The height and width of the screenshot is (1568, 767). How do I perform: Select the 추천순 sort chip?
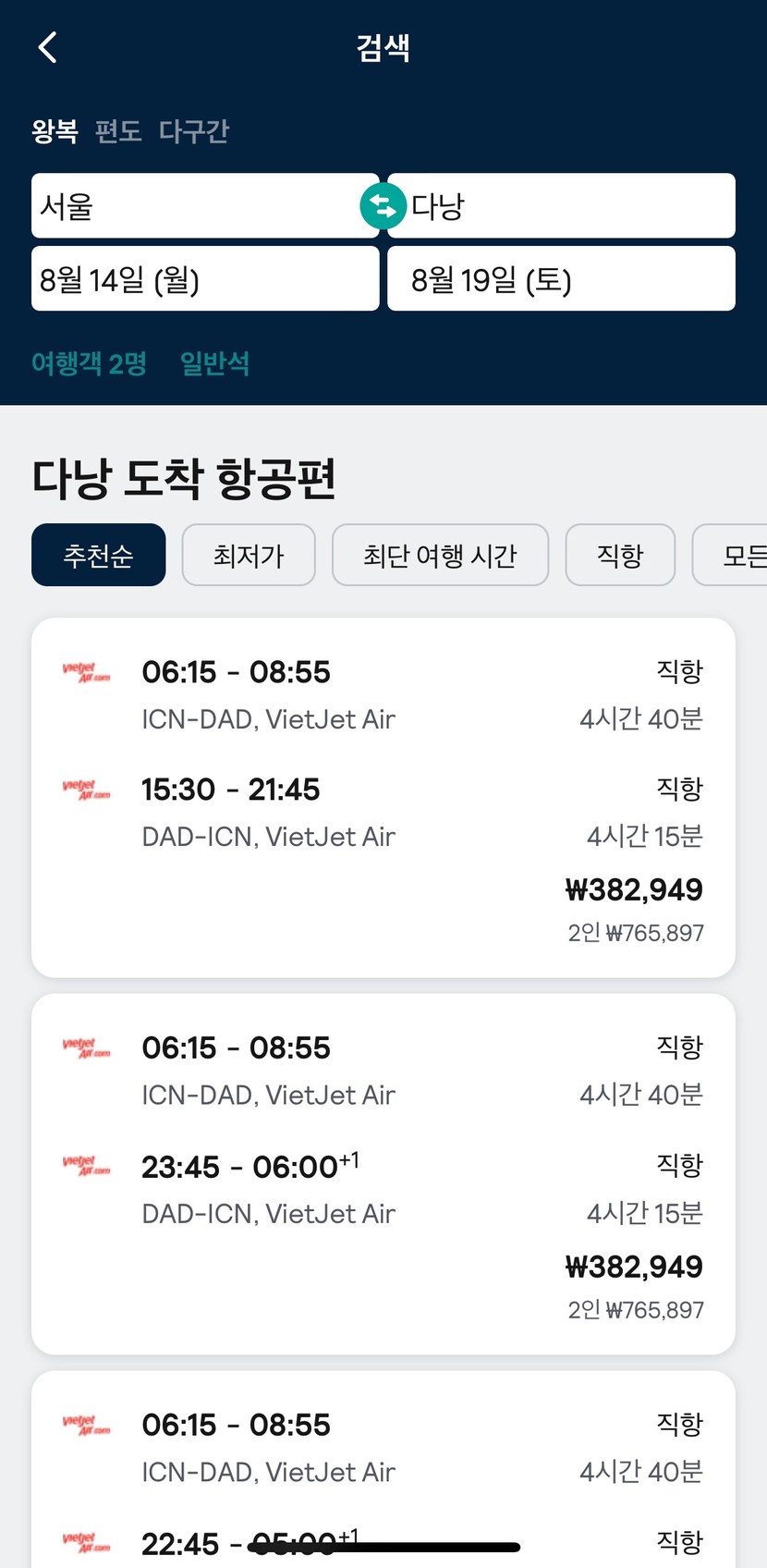click(x=99, y=555)
